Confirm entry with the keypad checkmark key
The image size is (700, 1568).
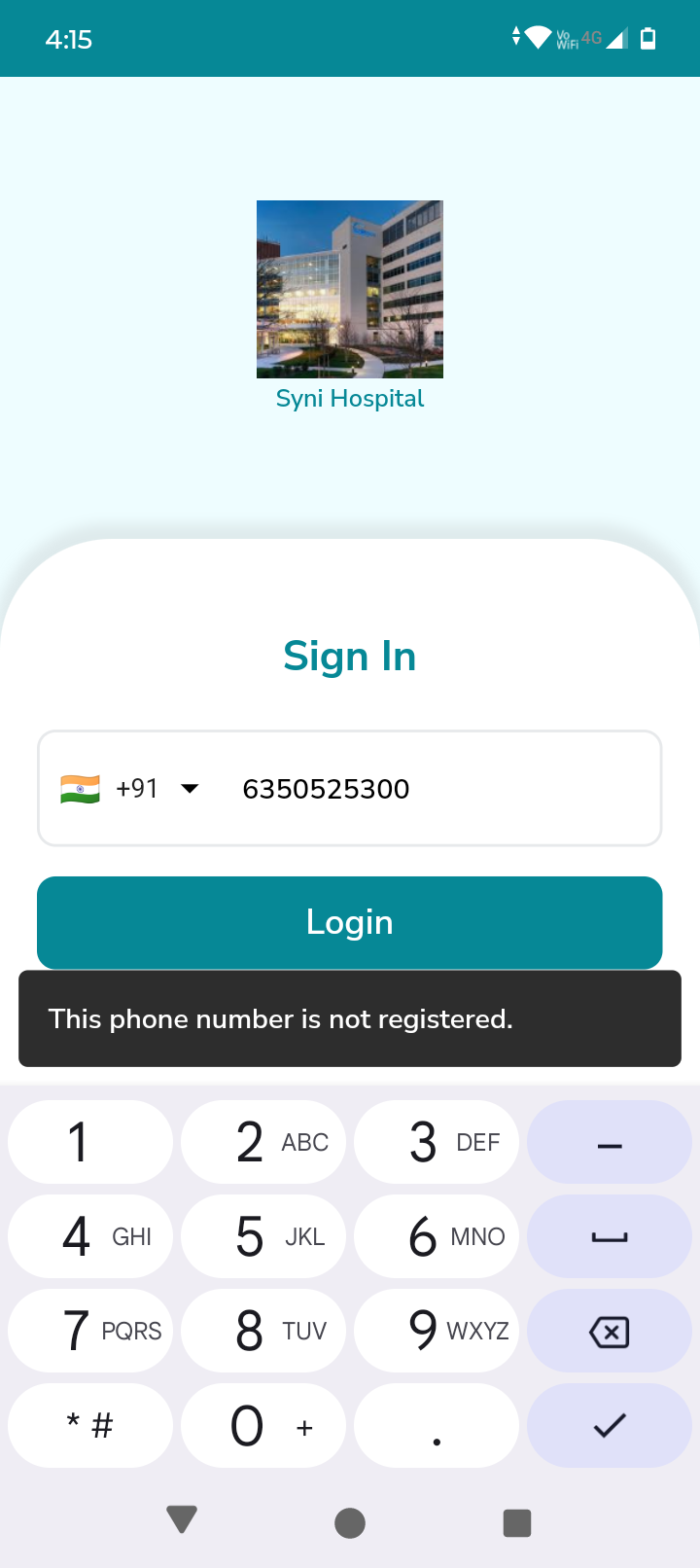(x=610, y=1425)
